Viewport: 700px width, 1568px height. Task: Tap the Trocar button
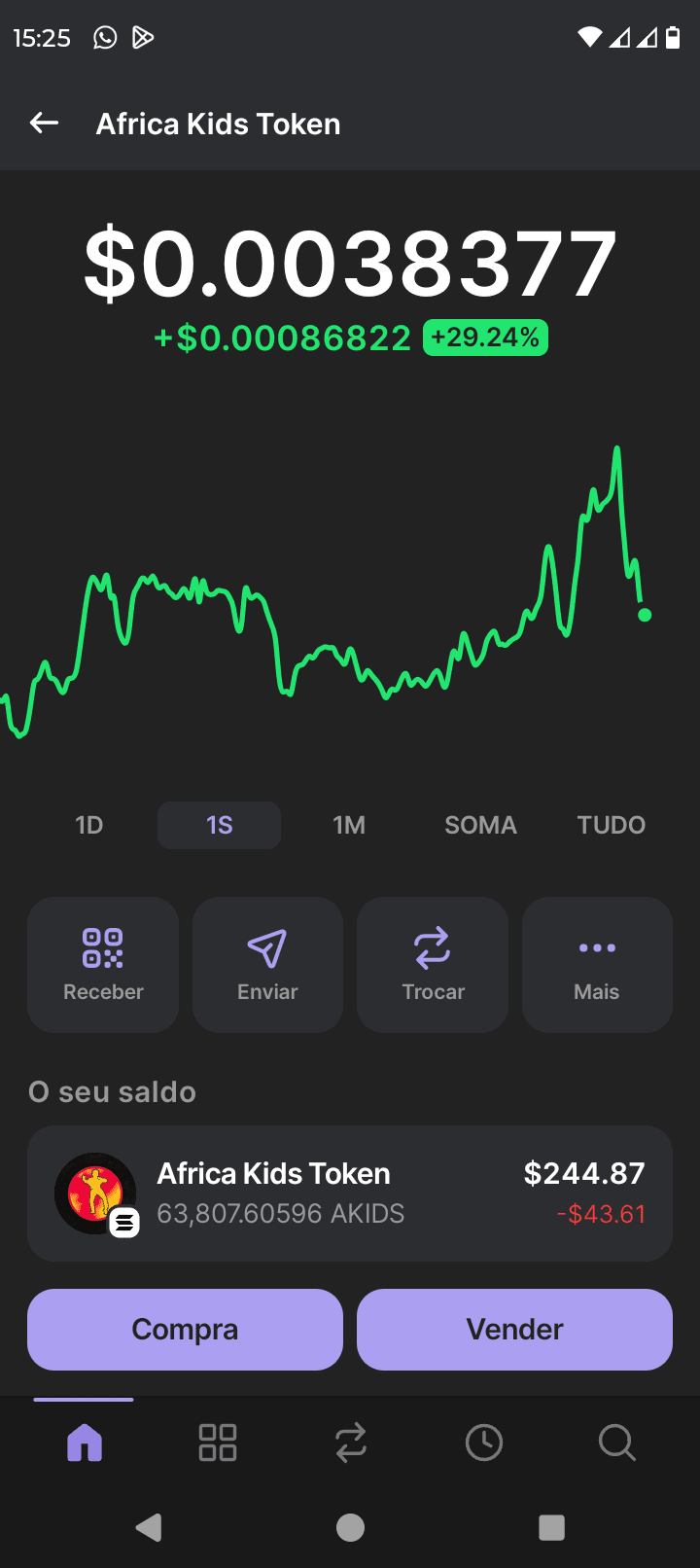click(x=433, y=964)
